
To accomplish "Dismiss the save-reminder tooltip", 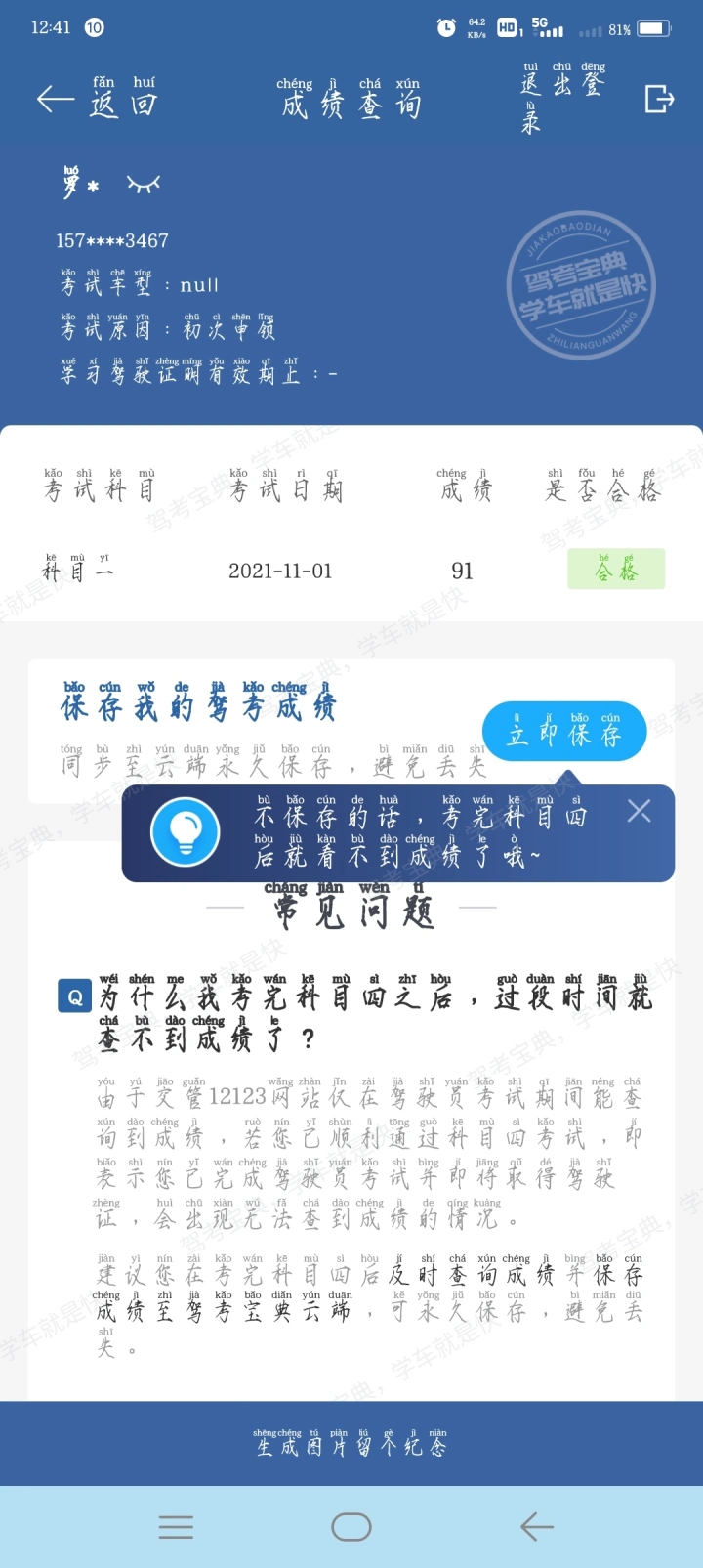I will point(639,811).
